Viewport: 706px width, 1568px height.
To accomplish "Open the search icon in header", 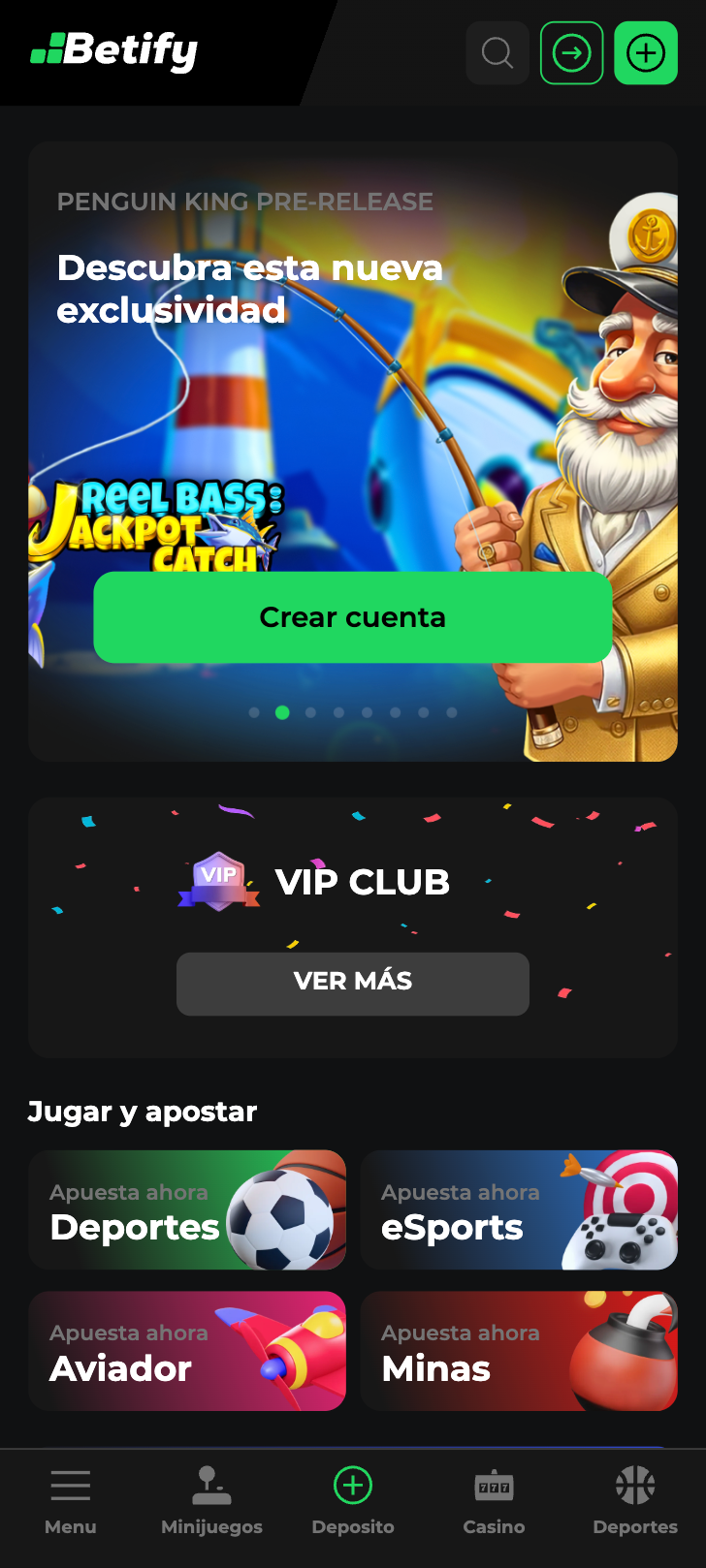I will tap(497, 52).
